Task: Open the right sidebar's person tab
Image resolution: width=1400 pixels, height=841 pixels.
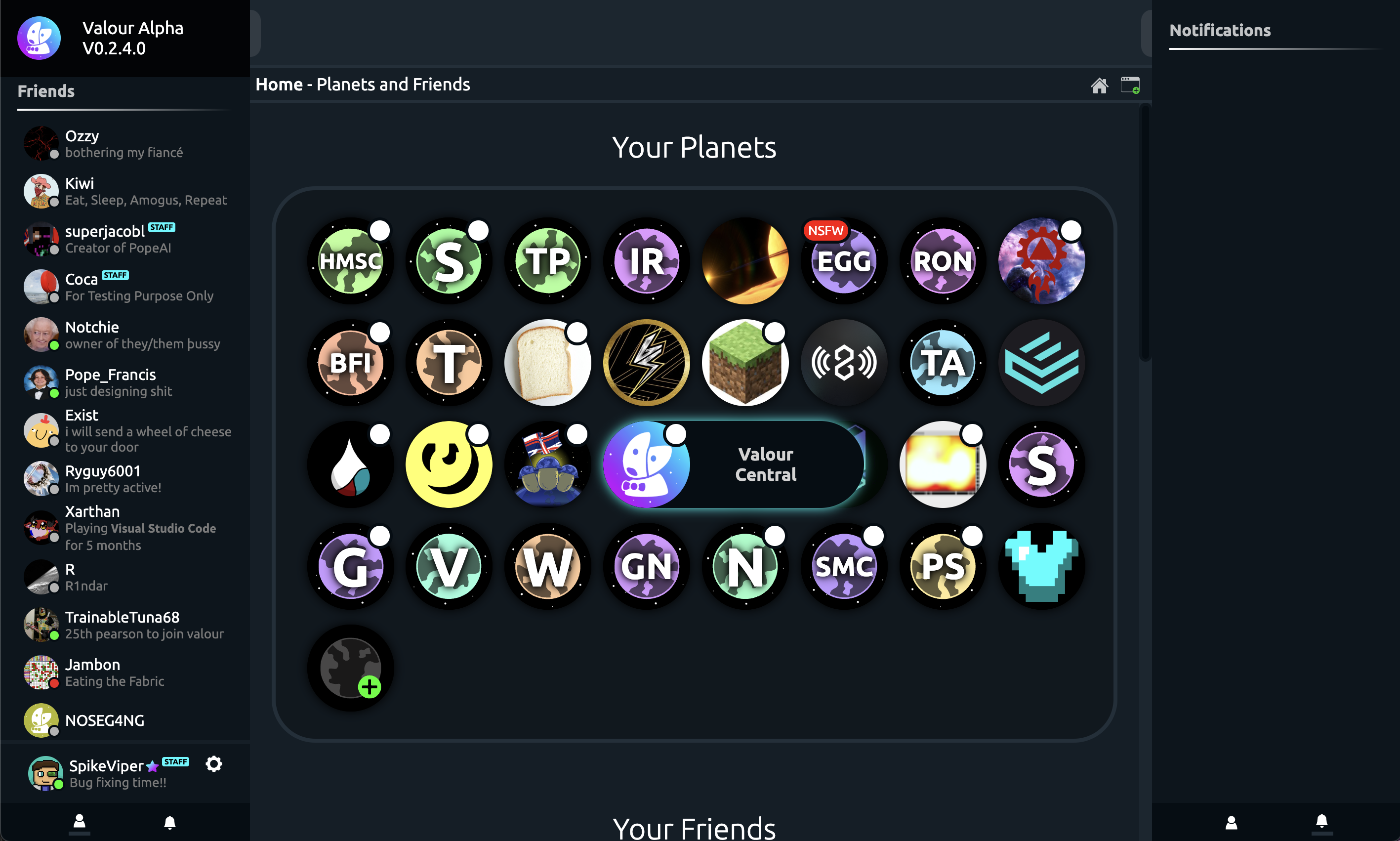Action: [x=1231, y=822]
